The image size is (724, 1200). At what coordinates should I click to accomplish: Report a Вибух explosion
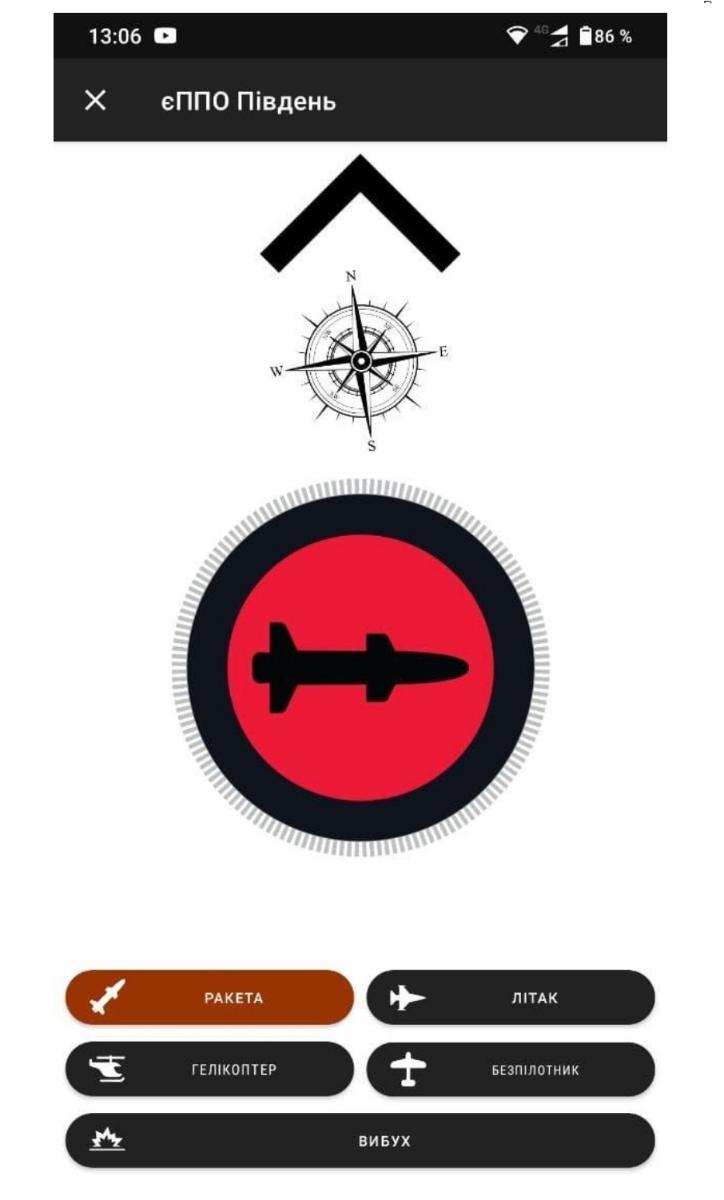[x=360, y=1141]
